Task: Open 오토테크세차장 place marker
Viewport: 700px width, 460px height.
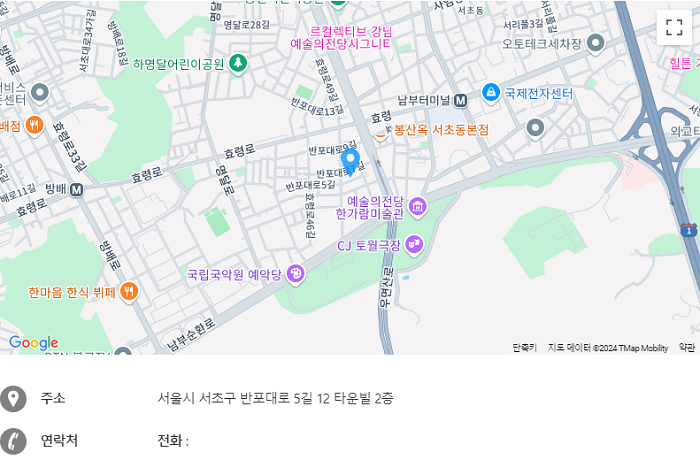Action: point(596,43)
